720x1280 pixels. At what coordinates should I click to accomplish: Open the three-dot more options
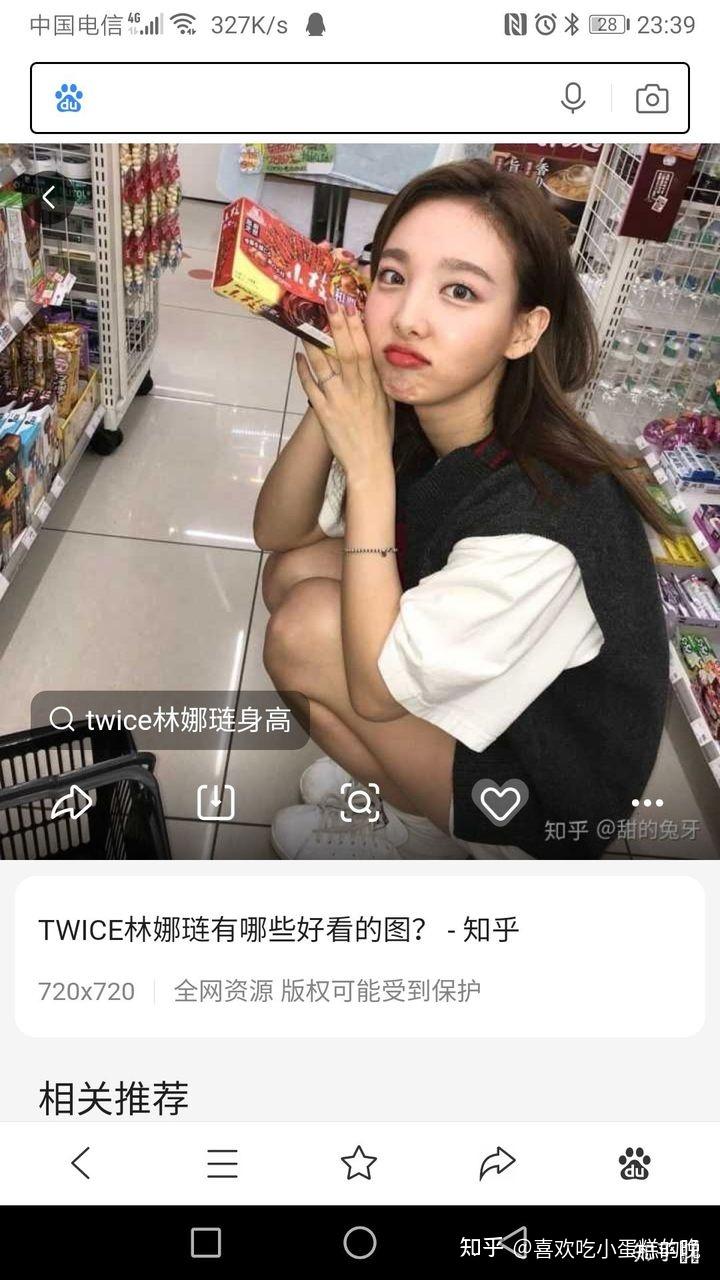[x=647, y=802]
